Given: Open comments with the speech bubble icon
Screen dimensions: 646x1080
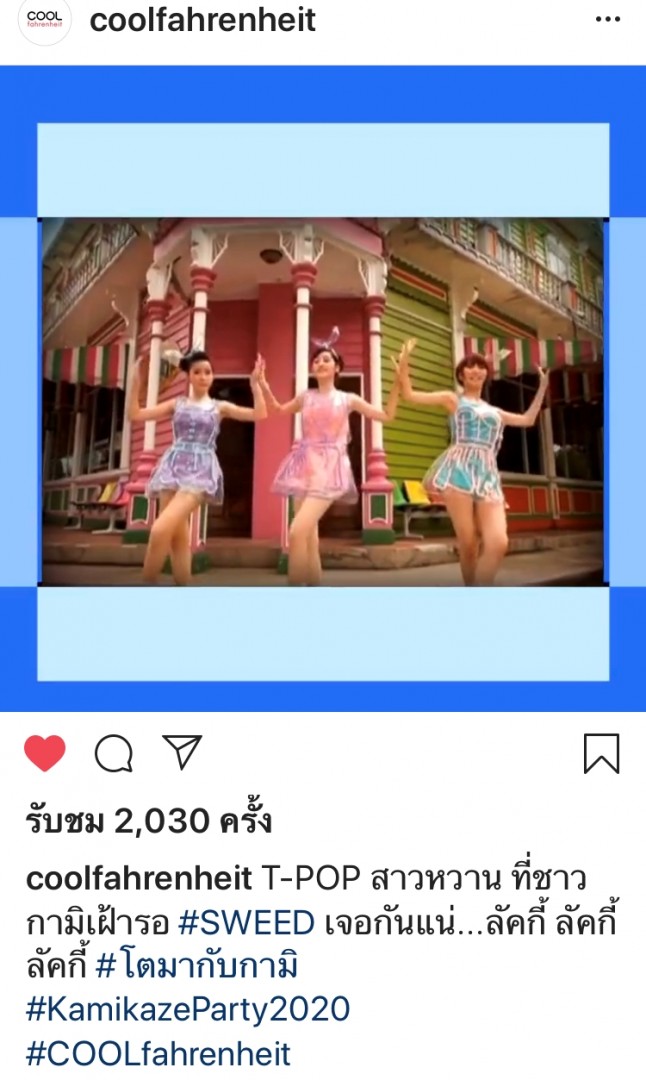Looking at the screenshot, I should (x=113, y=754).
